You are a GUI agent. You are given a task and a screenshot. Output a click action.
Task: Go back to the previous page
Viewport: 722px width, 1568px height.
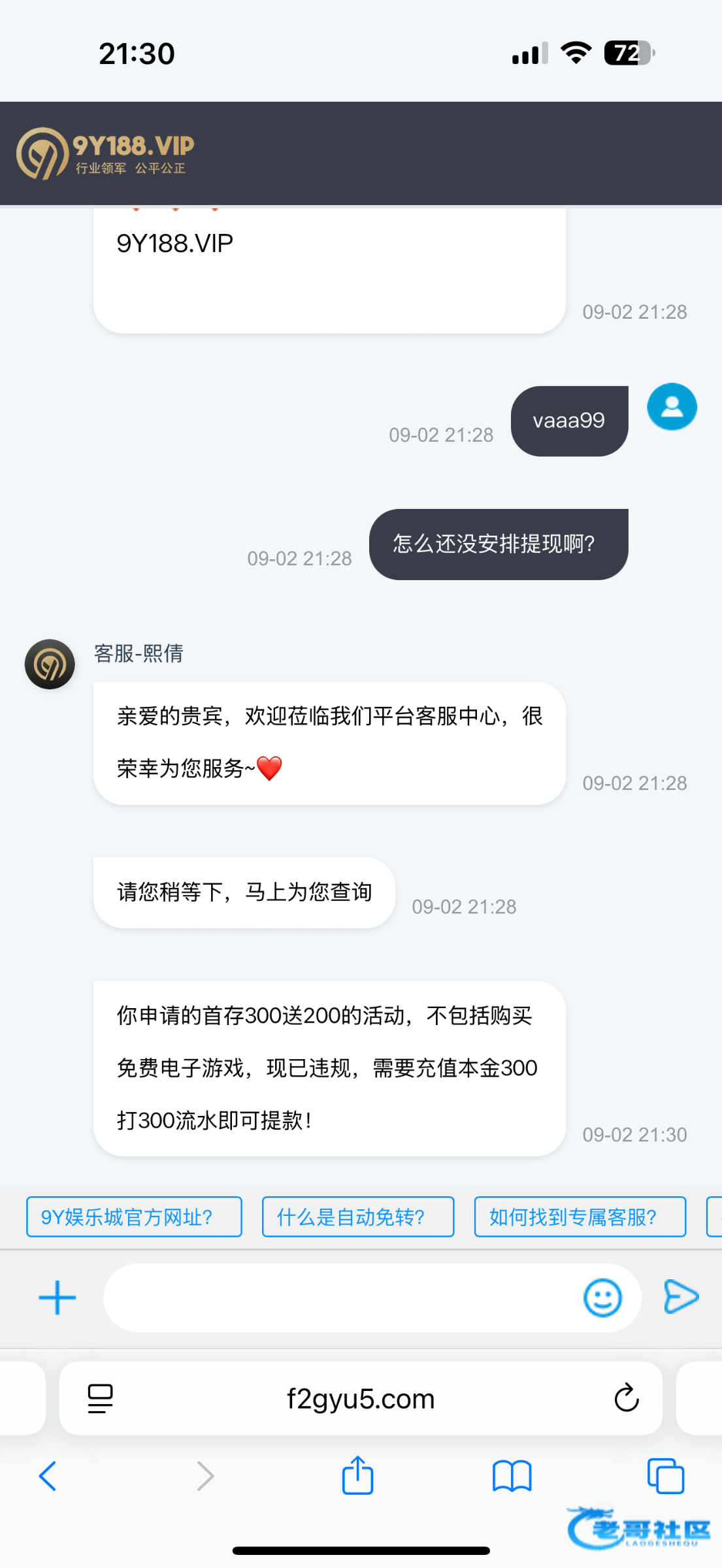(48, 1476)
